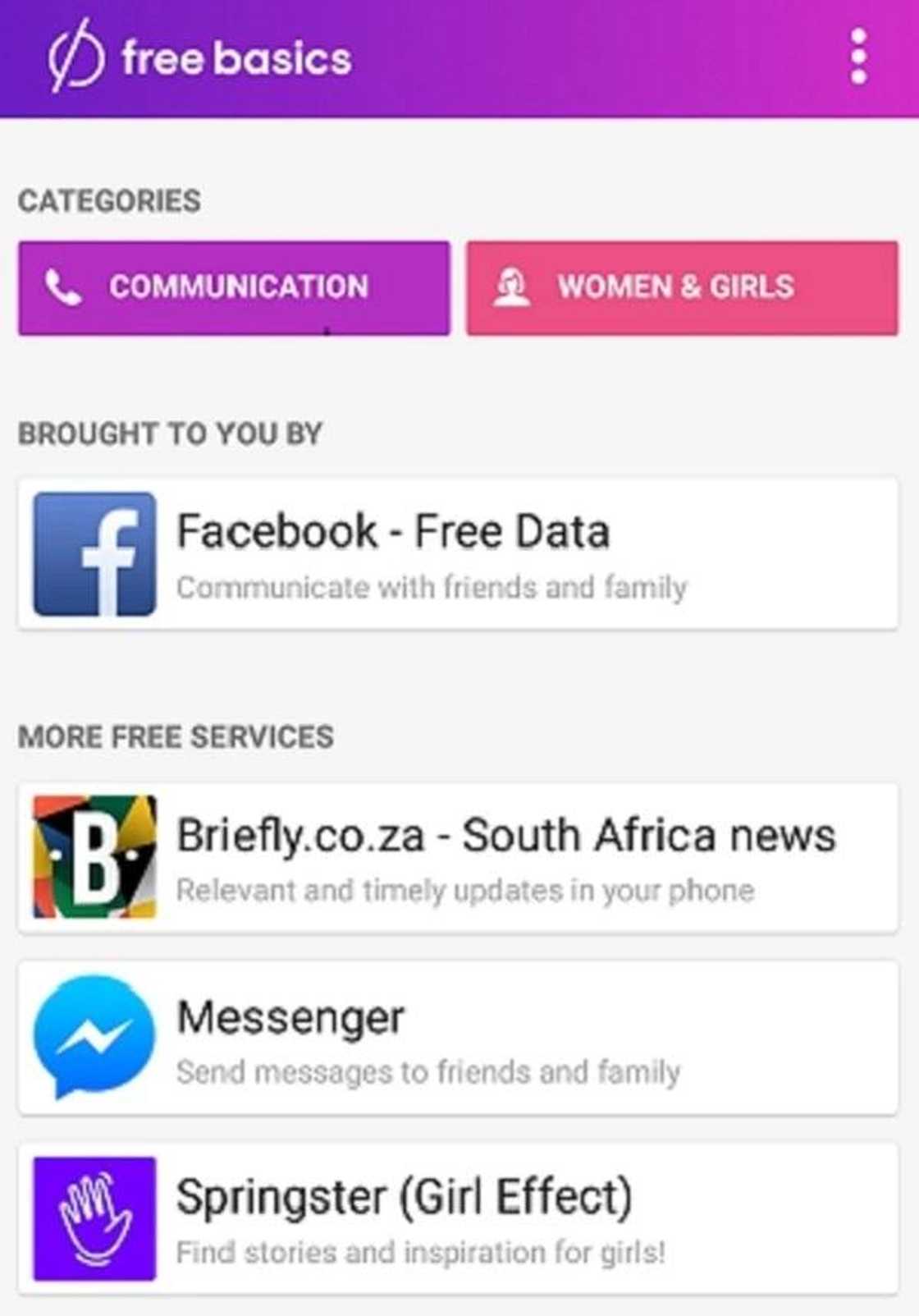Launch the Messenger service
The height and width of the screenshot is (1316, 919).
(x=458, y=1038)
